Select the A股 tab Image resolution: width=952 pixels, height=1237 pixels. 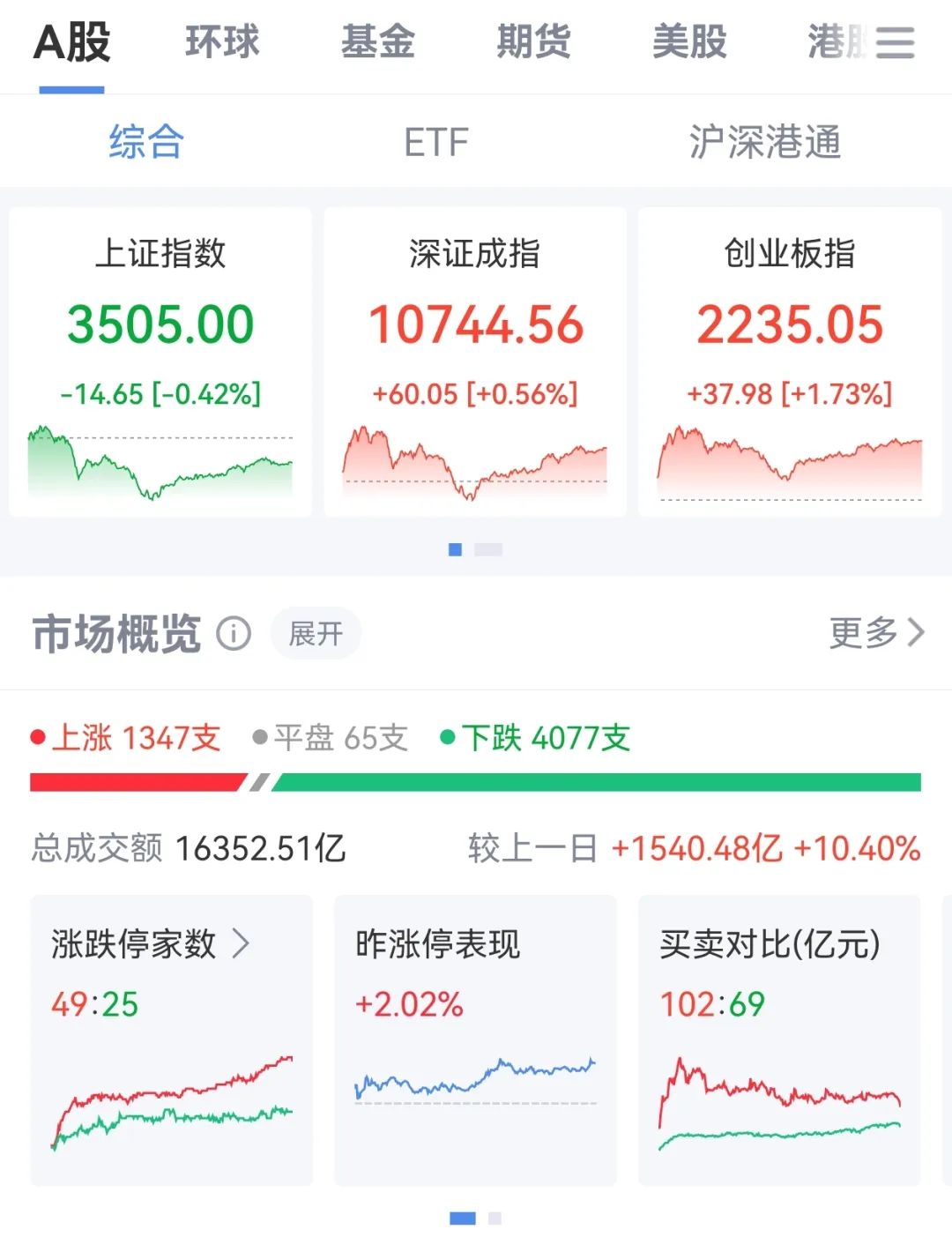pos(72,41)
